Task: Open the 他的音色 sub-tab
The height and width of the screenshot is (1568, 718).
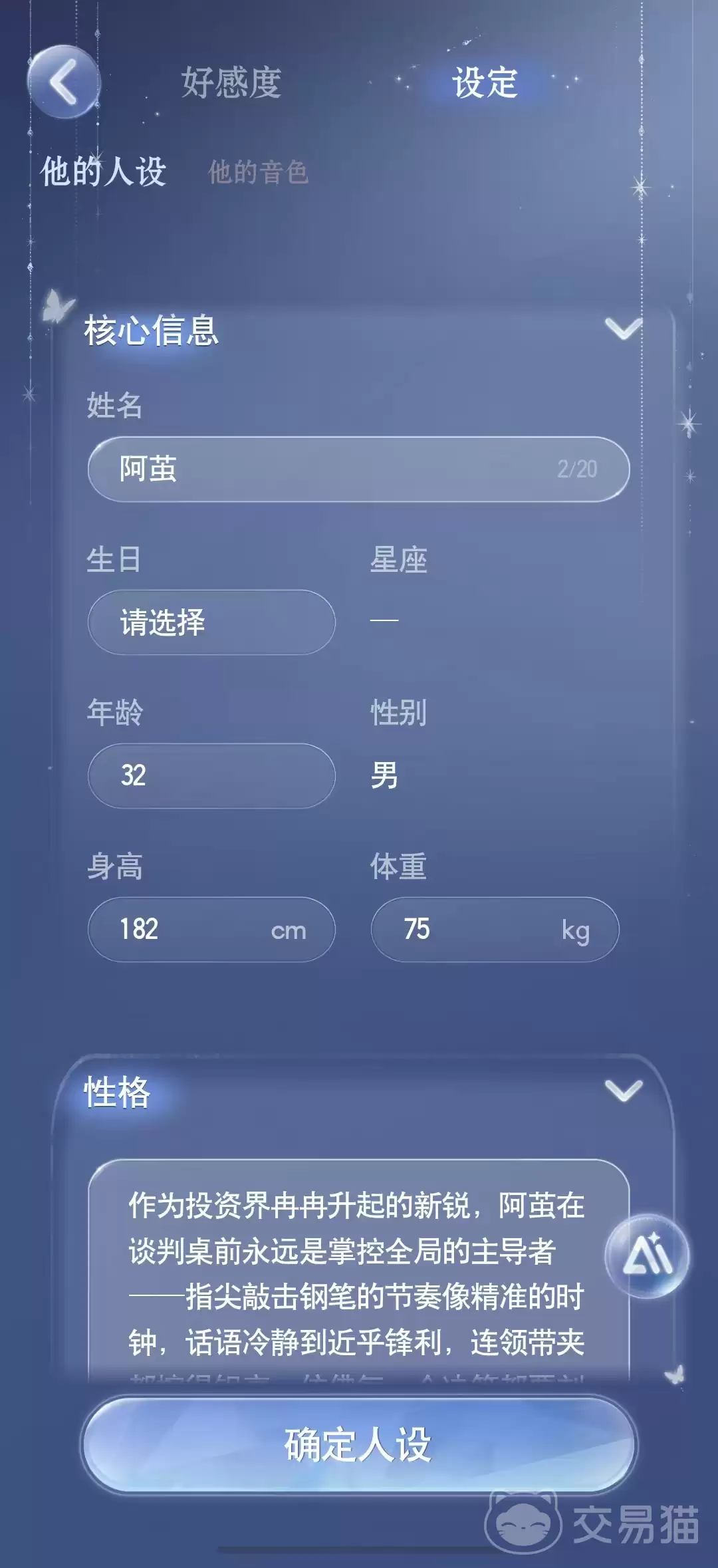Action: pos(259,172)
